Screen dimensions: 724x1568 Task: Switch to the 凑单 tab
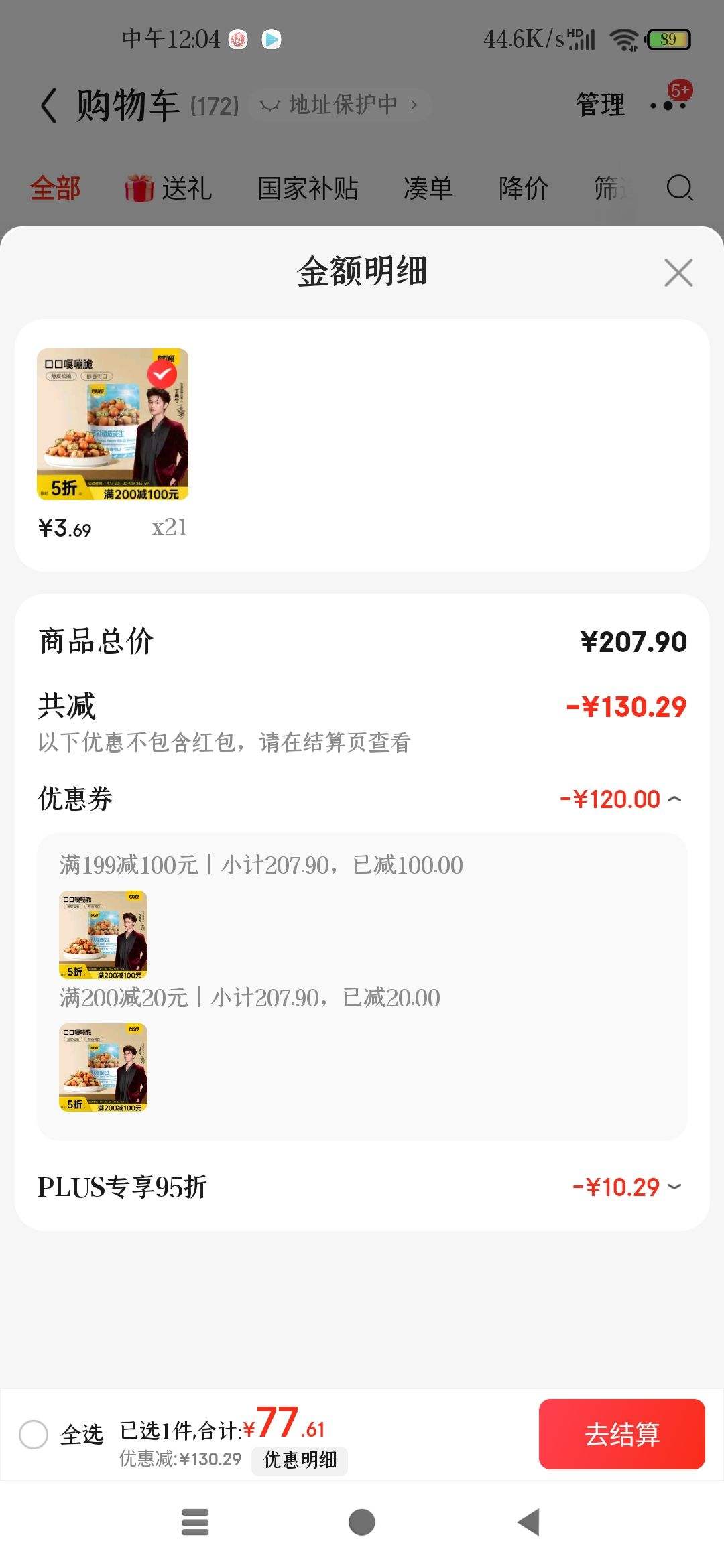(428, 188)
